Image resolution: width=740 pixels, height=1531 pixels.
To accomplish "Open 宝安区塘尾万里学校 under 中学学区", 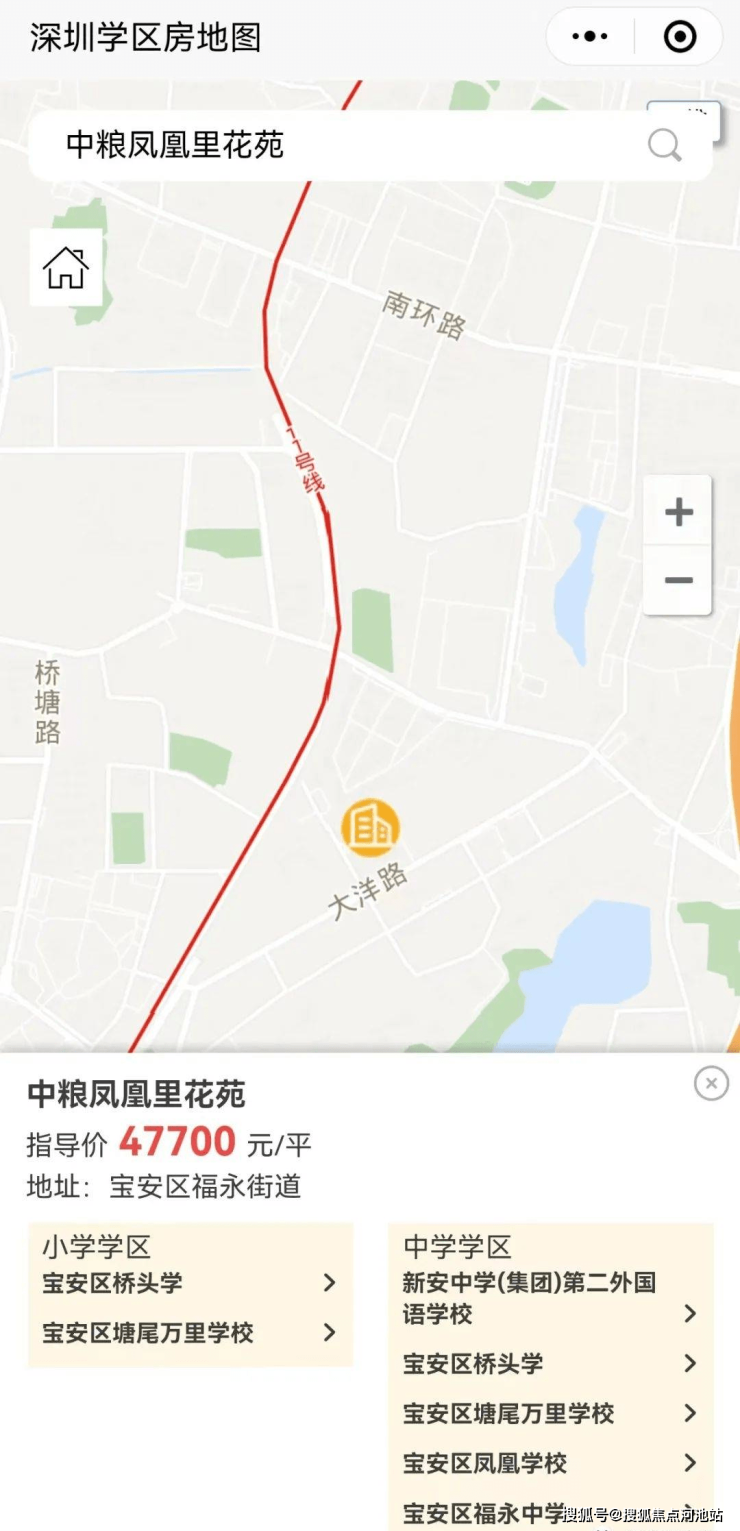I will (550, 1413).
